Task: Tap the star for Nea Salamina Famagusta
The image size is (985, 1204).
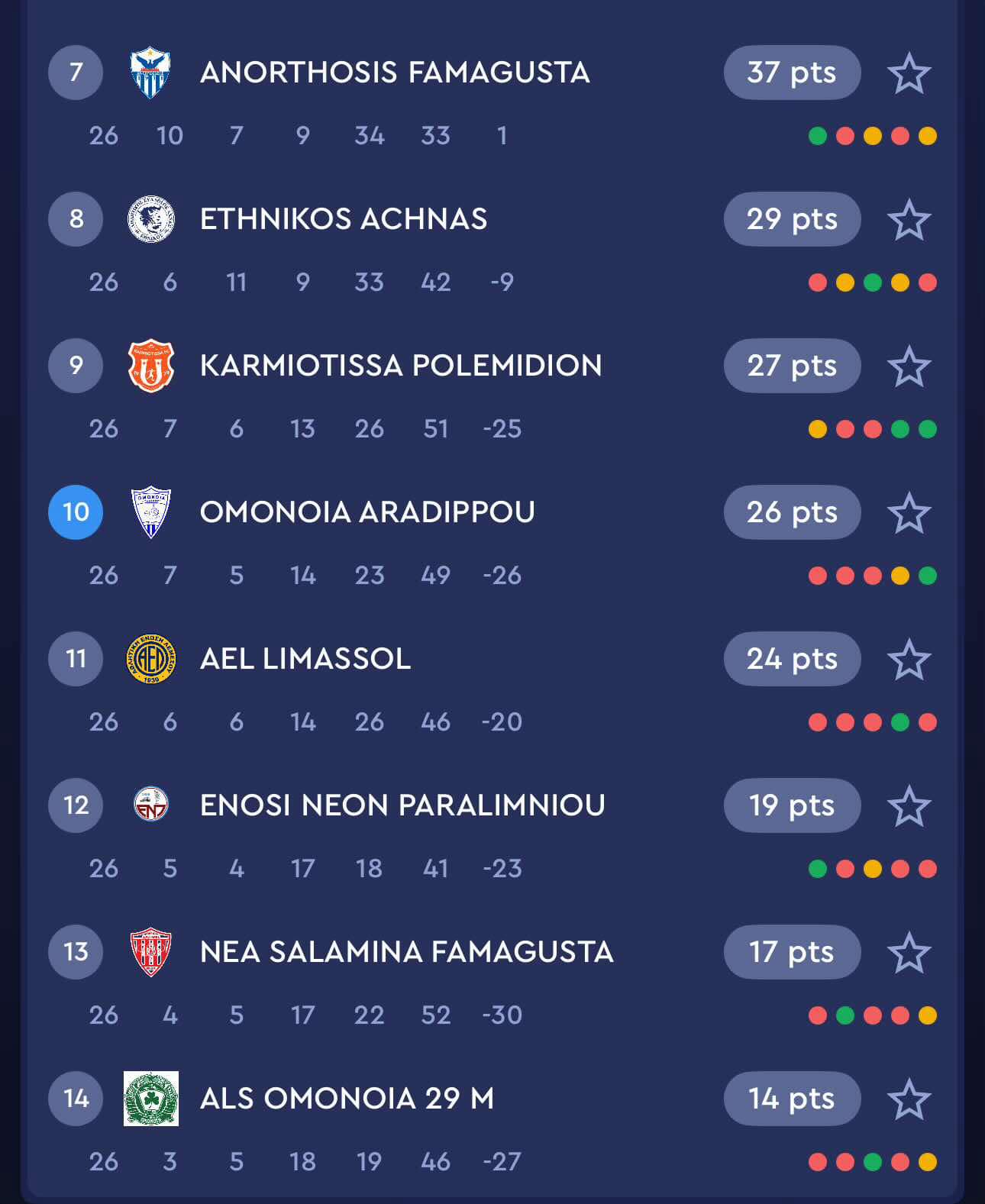Action: 909,953
